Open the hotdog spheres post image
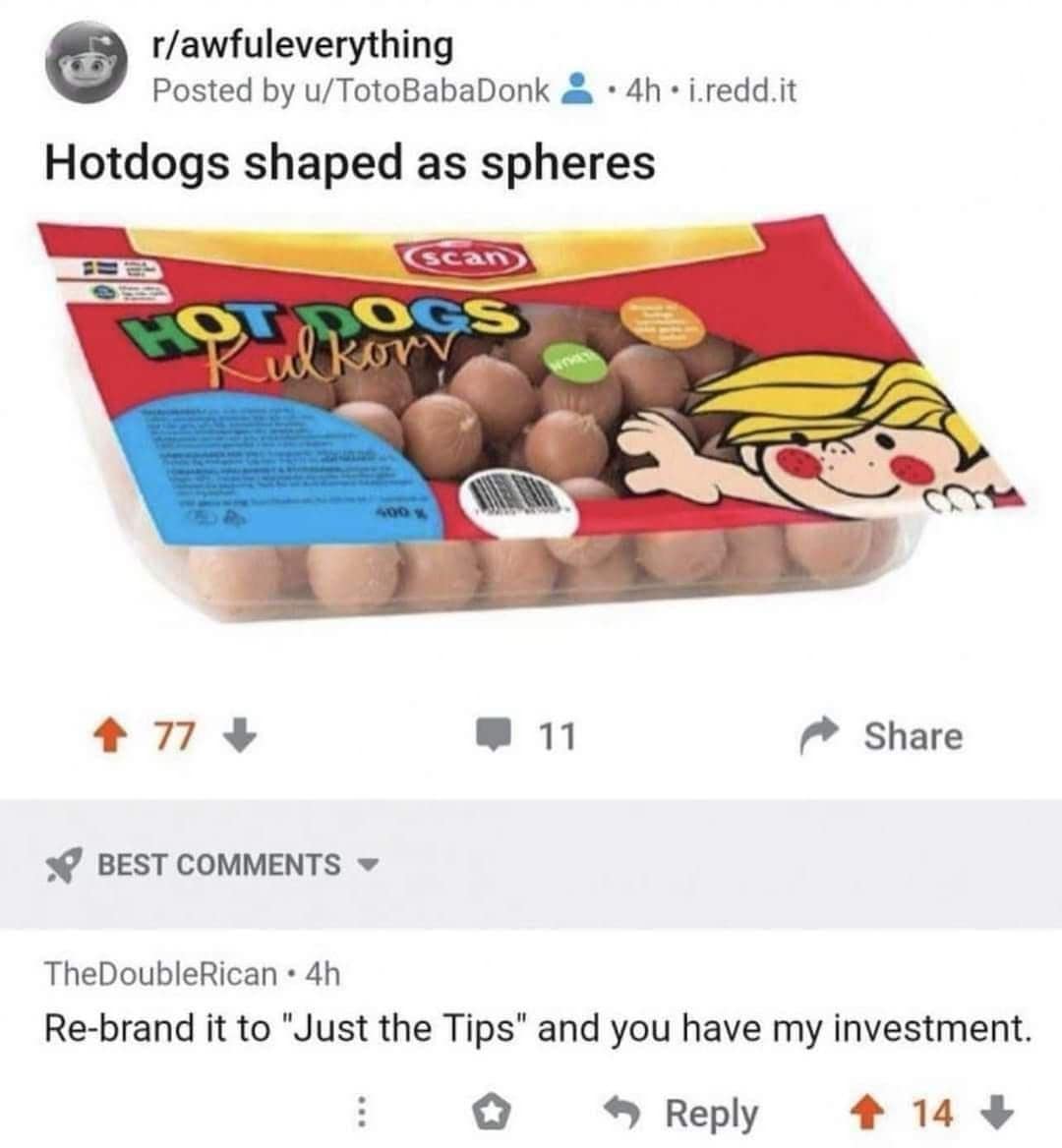1062x1148 pixels. click(531, 423)
